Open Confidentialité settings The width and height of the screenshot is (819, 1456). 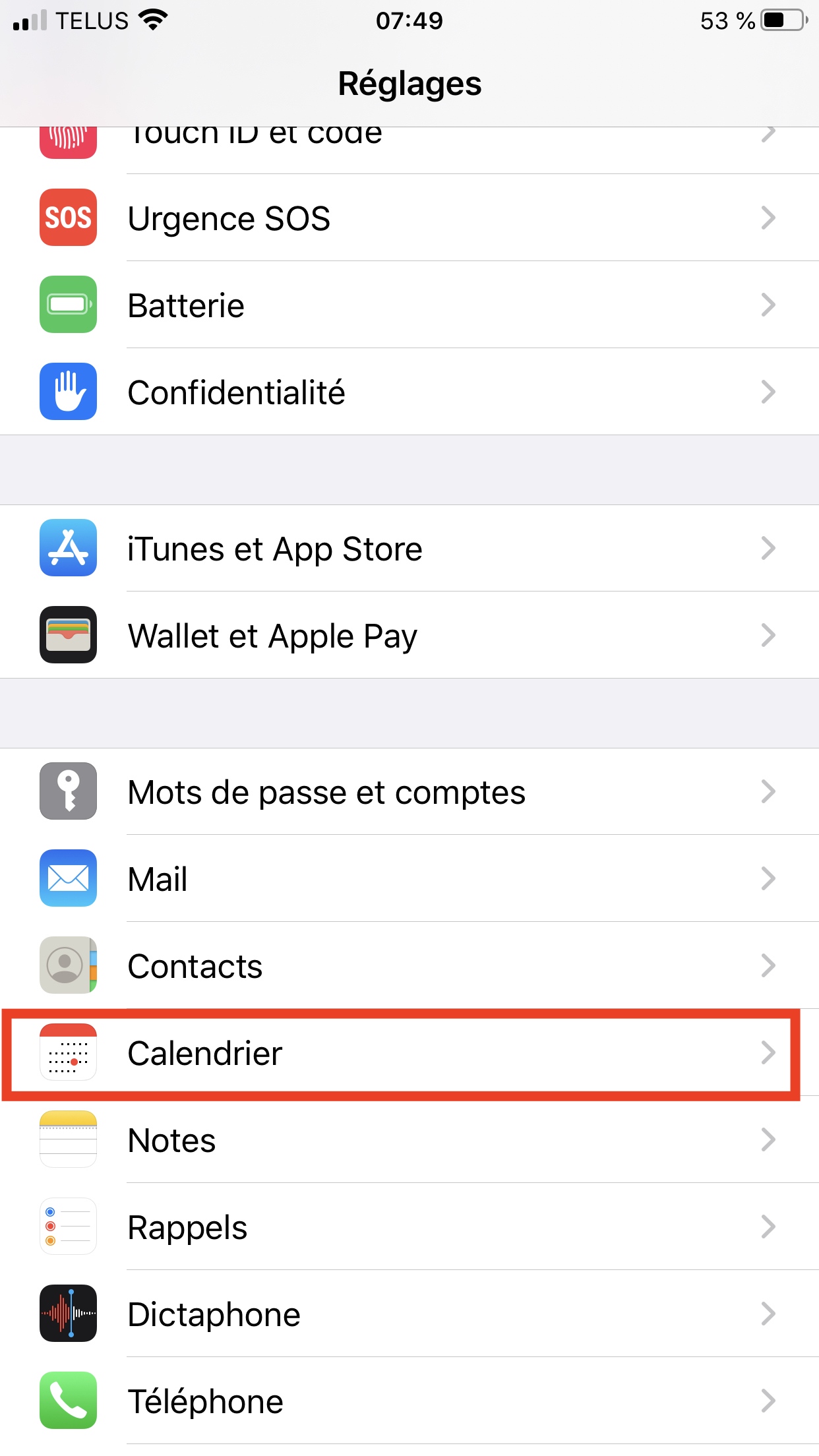tap(409, 392)
